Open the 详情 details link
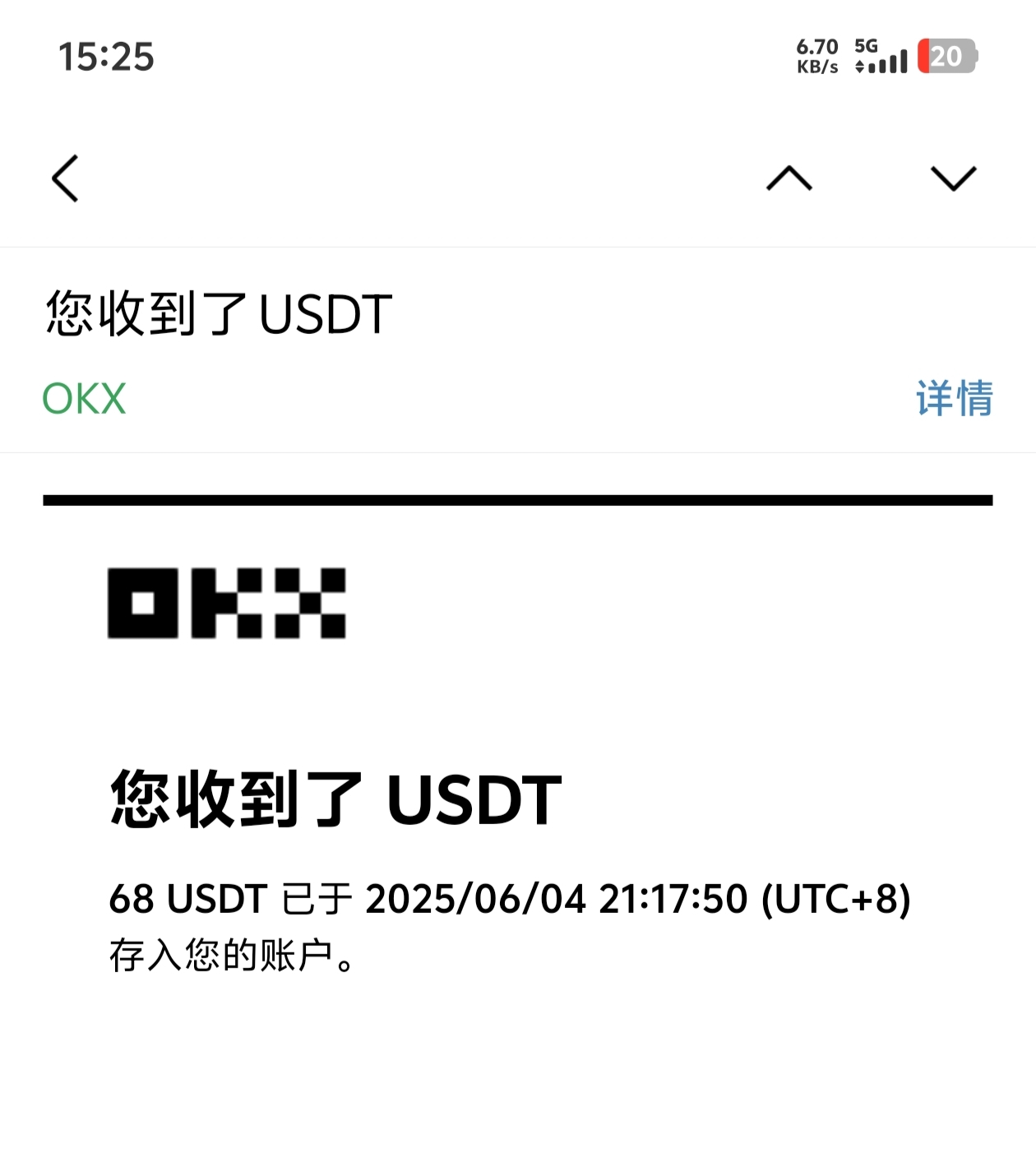This screenshot has height=1158, width=1036. [x=954, y=399]
